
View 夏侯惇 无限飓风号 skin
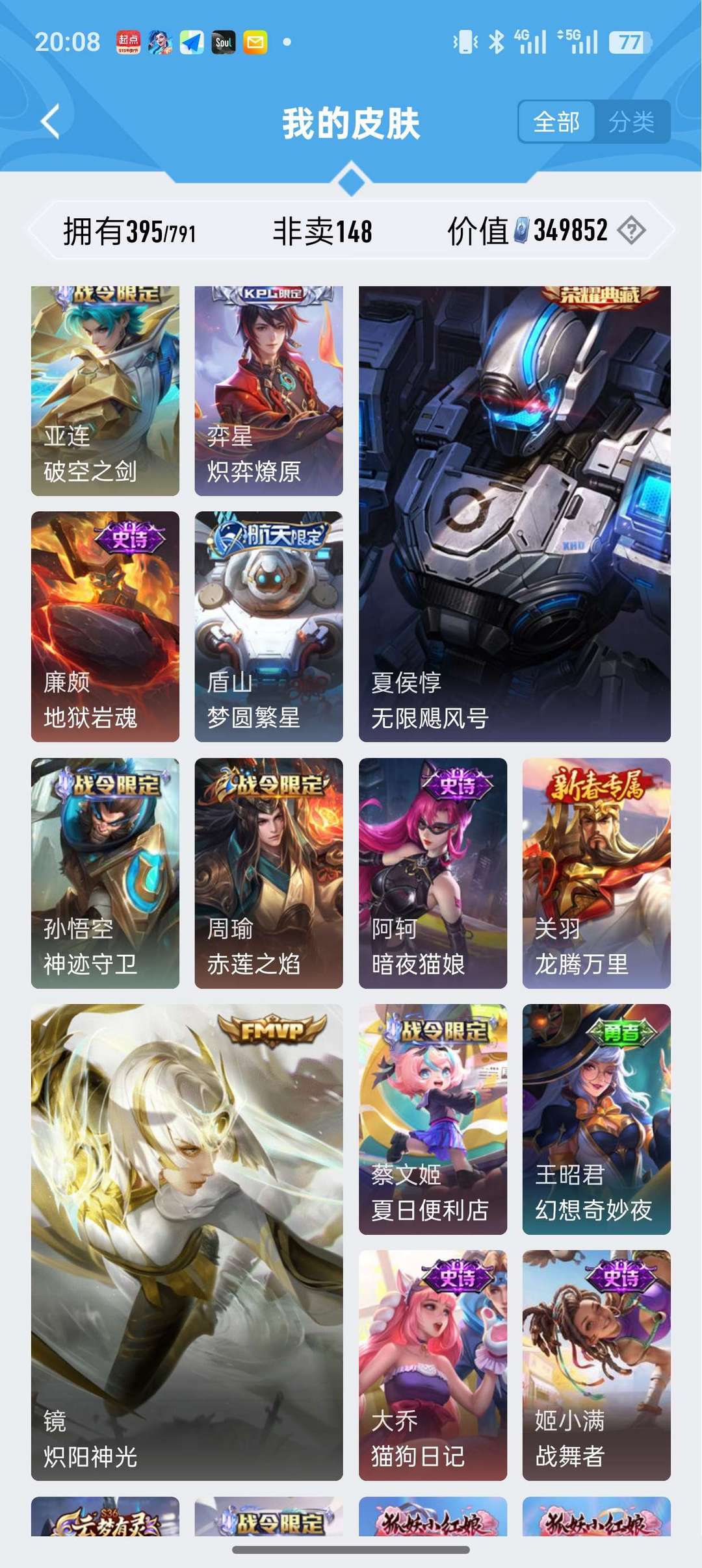click(514, 514)
